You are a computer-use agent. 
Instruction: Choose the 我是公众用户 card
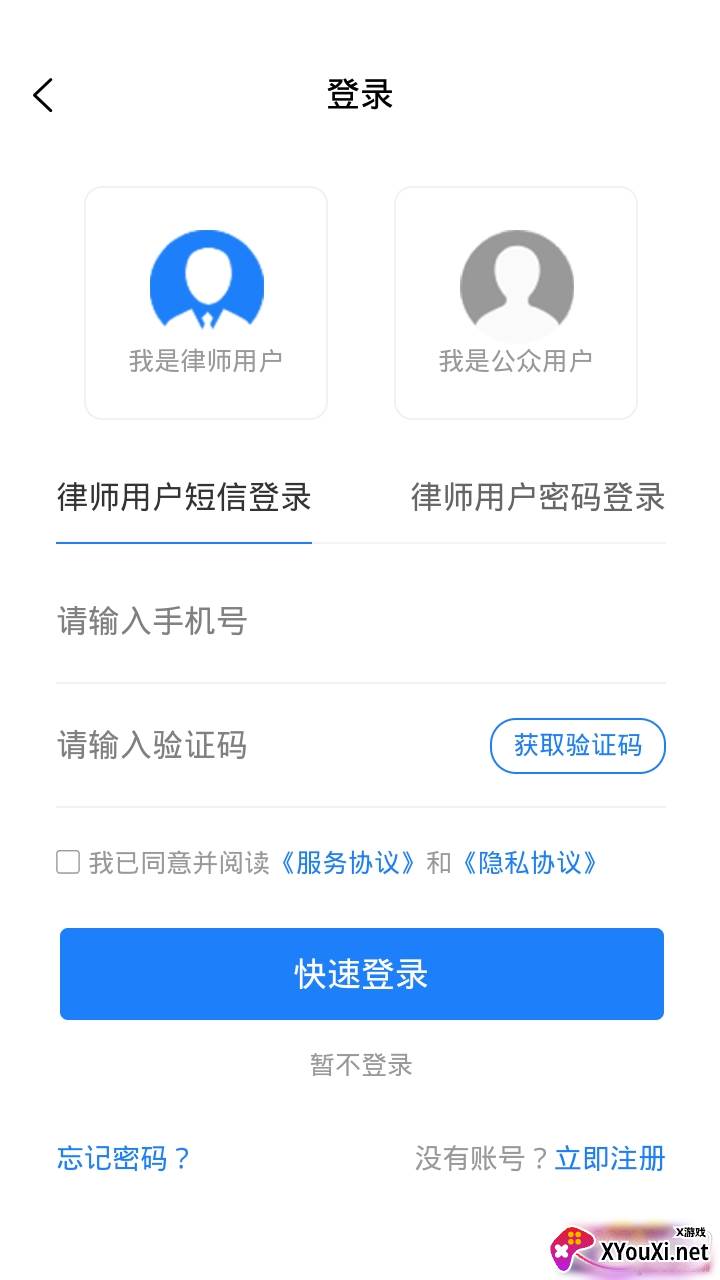coord(516,303)
